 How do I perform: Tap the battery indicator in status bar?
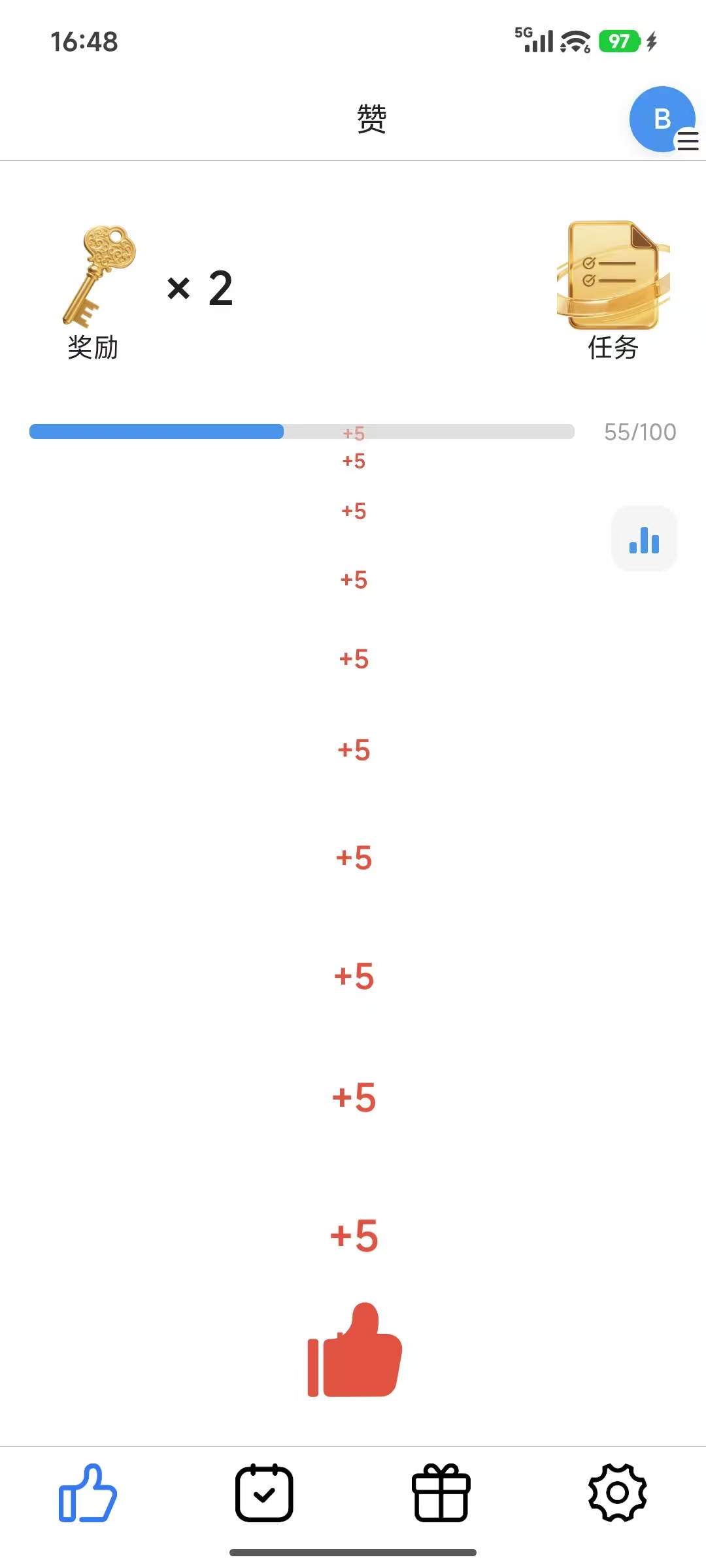pyautogui.click(x=619, y=42)
